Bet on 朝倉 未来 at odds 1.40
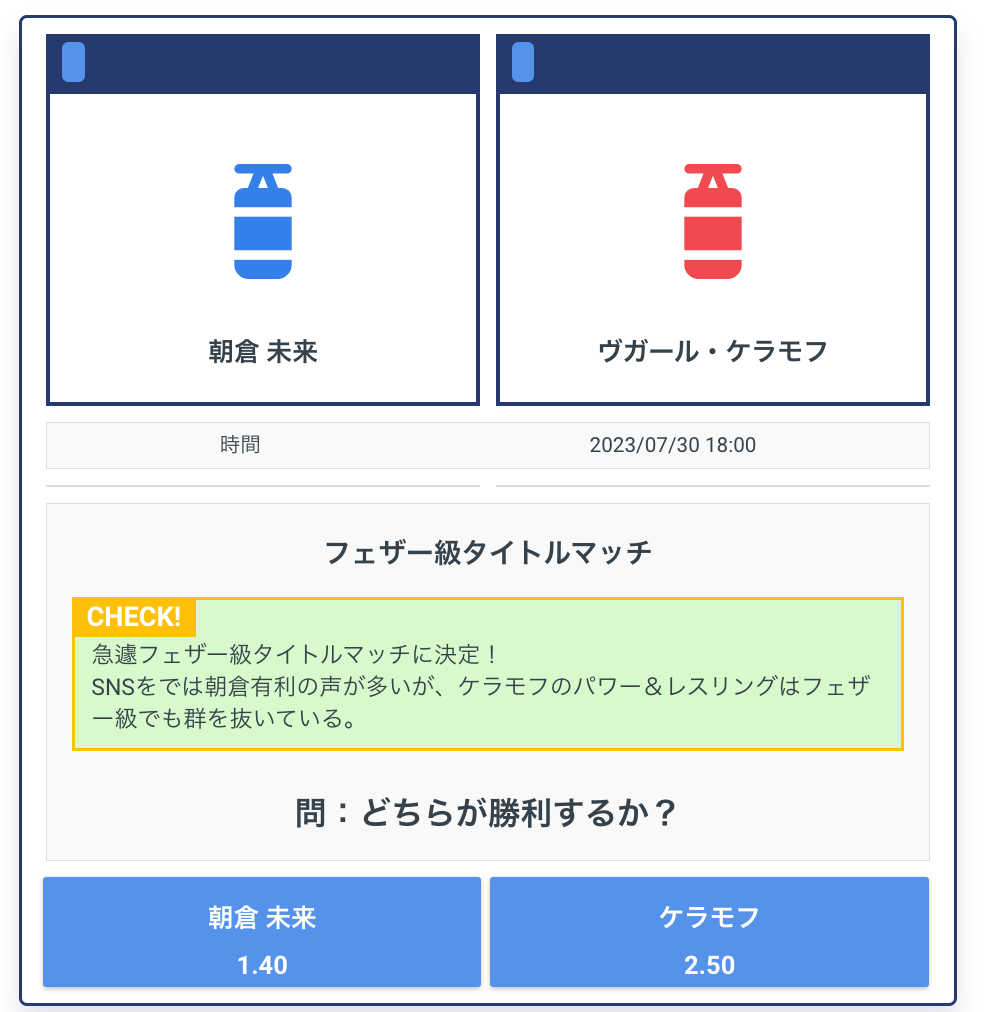The height and width of the screenshot is (1012, 986). 262,932
